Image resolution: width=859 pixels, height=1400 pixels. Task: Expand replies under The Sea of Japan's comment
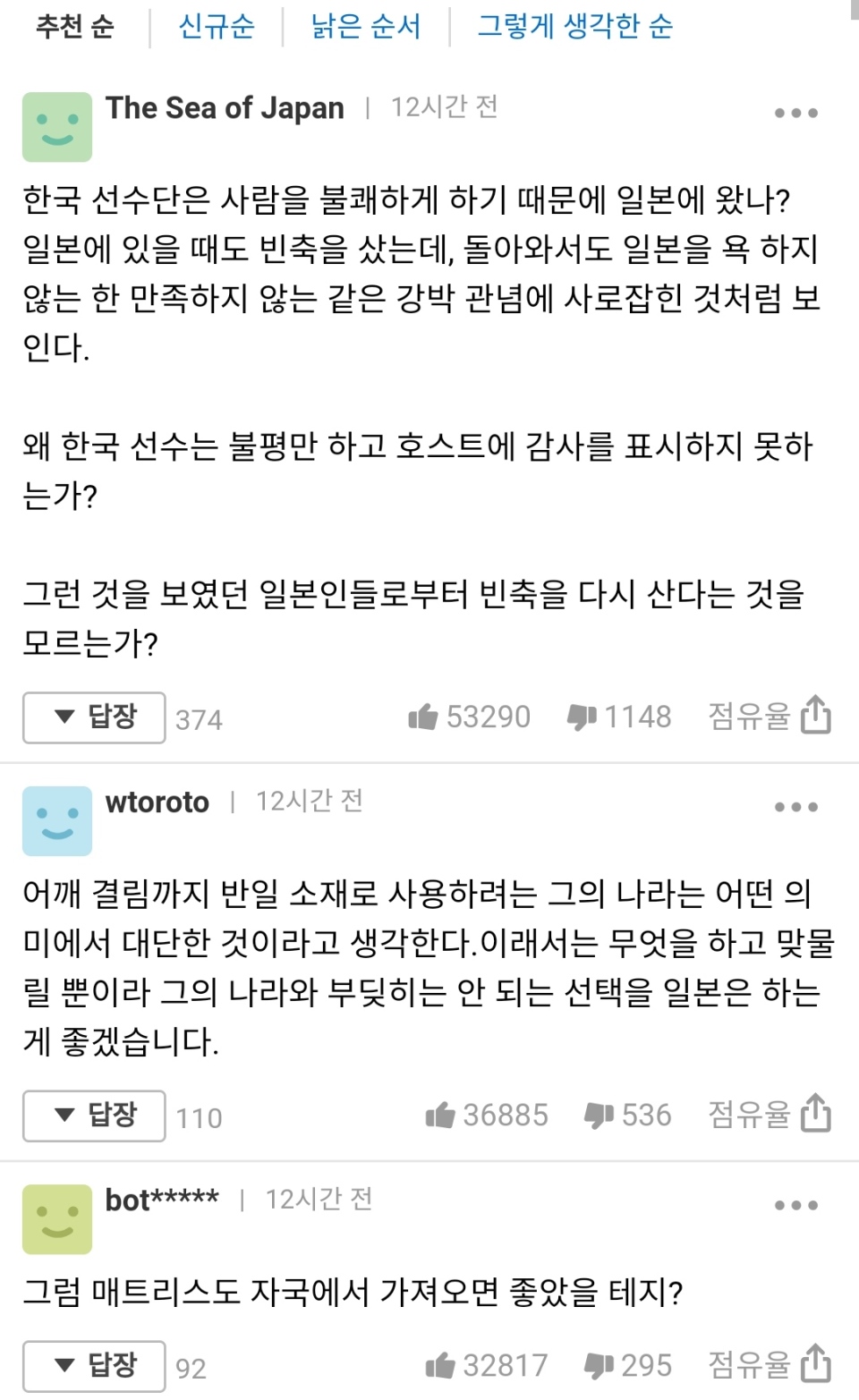click(94, 717)
